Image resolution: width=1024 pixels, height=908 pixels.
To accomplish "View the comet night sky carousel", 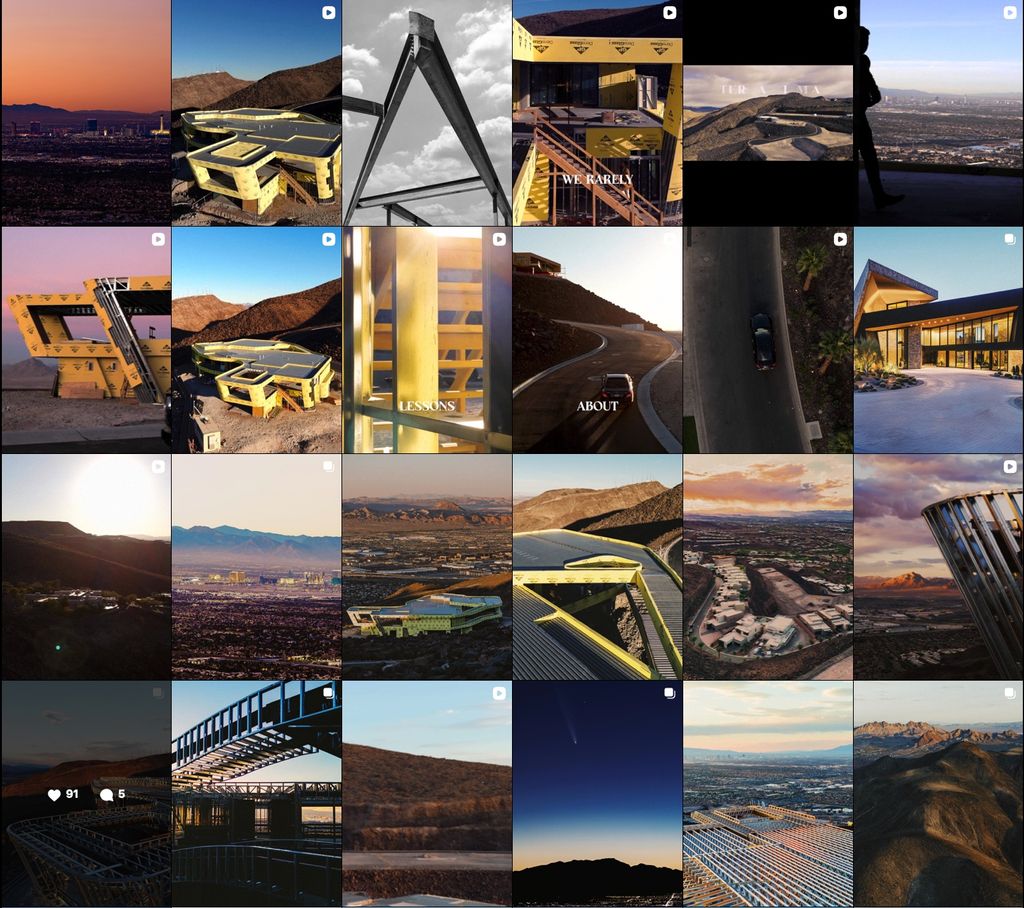I will (x=597, y=794).
